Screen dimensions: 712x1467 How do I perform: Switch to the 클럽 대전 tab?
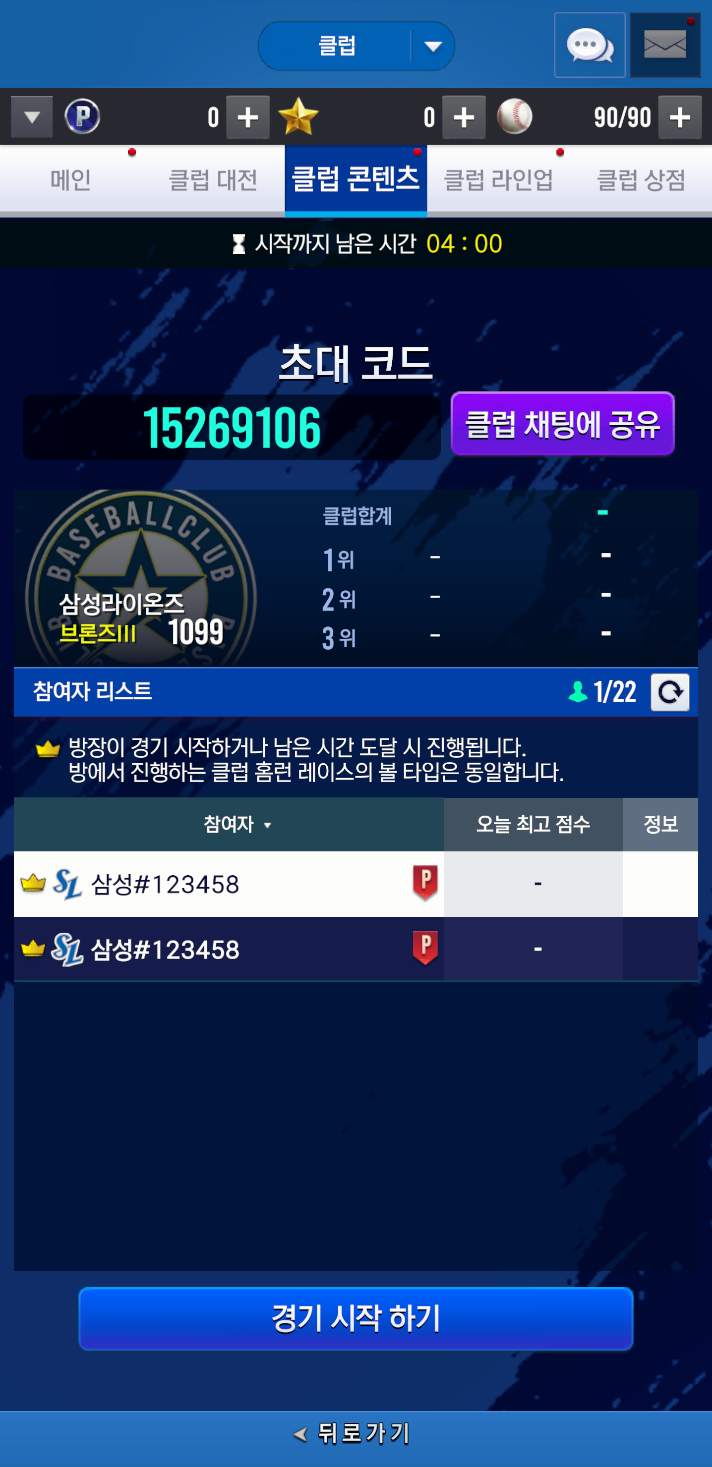point(213,180)
